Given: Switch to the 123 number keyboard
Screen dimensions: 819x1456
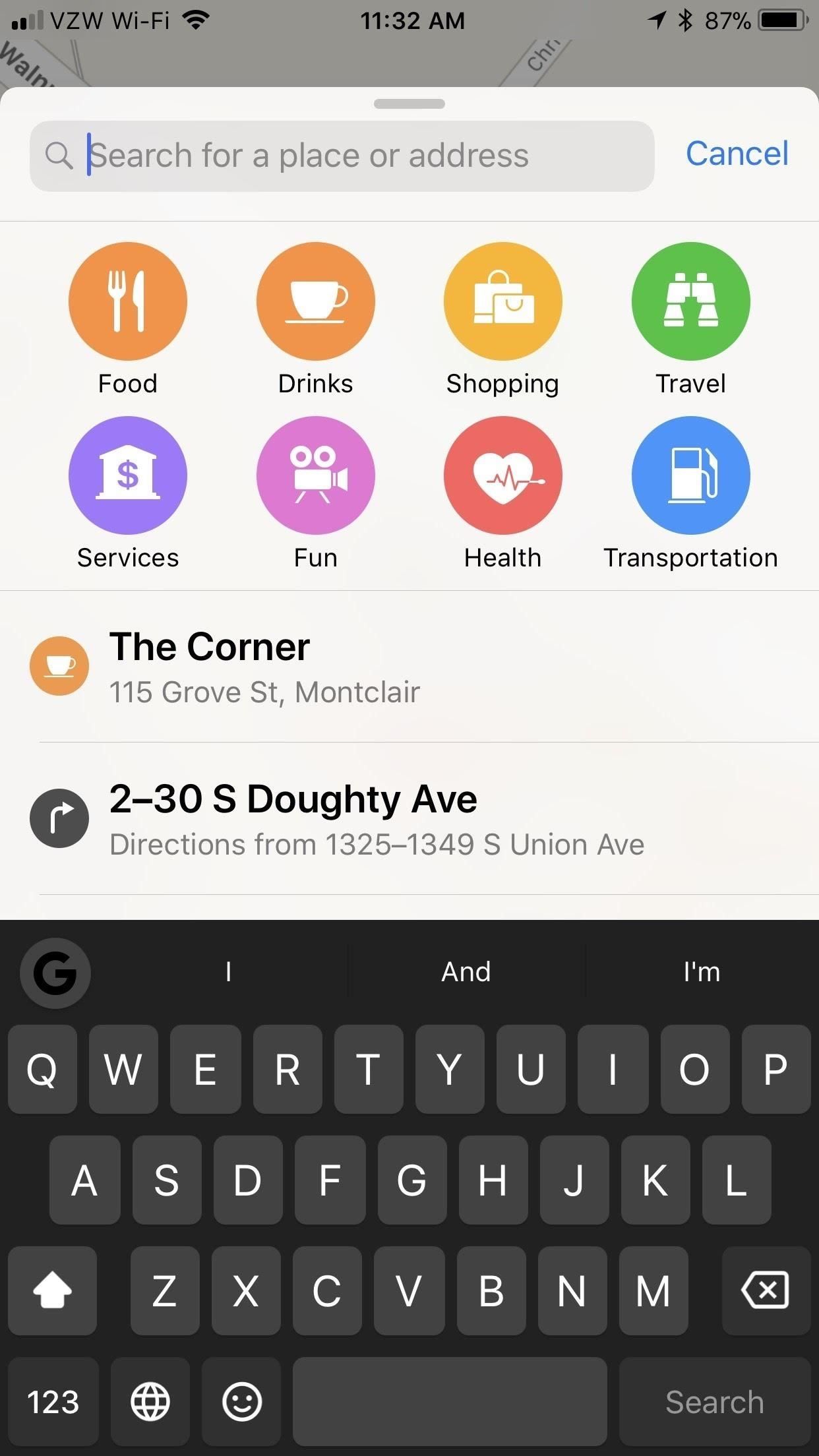Looking at the screenshot, I should click(x=53, y=1401).
